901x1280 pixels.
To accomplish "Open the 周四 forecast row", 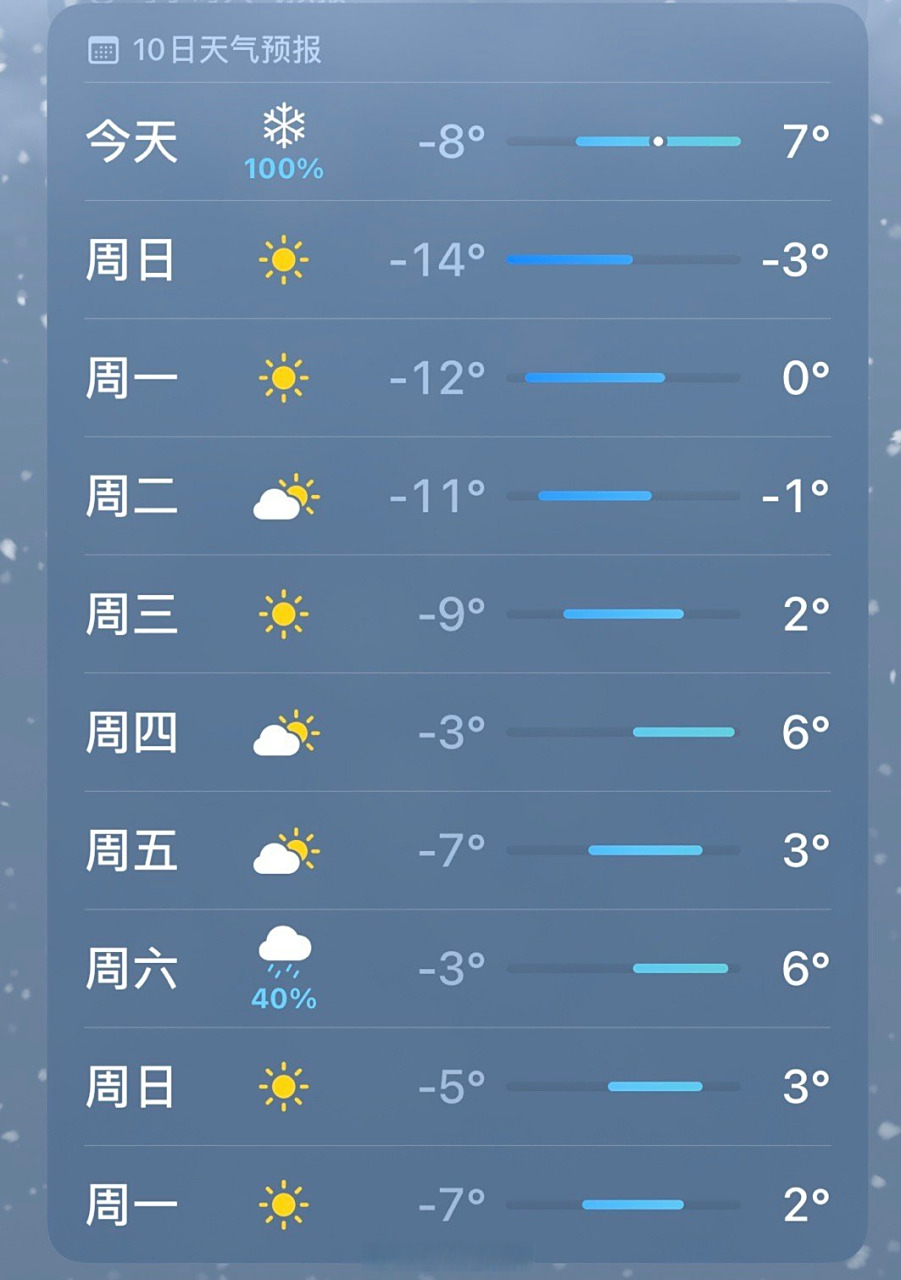I will [457, 732].
